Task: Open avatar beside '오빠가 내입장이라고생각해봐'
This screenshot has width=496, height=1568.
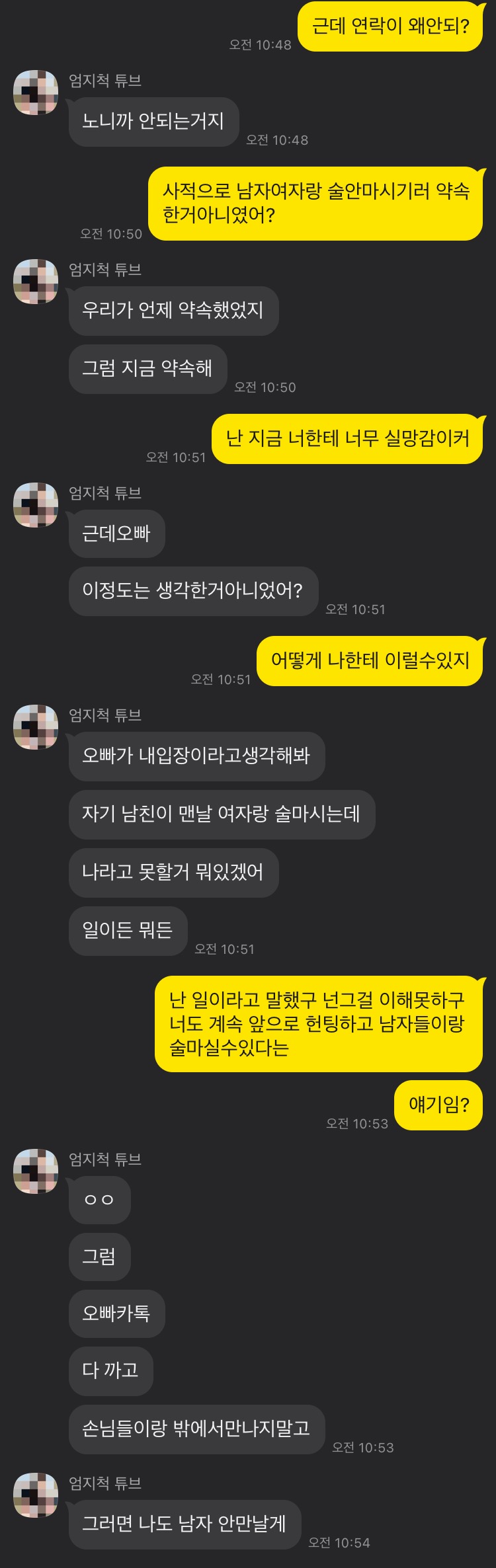Action: point(36,727)
